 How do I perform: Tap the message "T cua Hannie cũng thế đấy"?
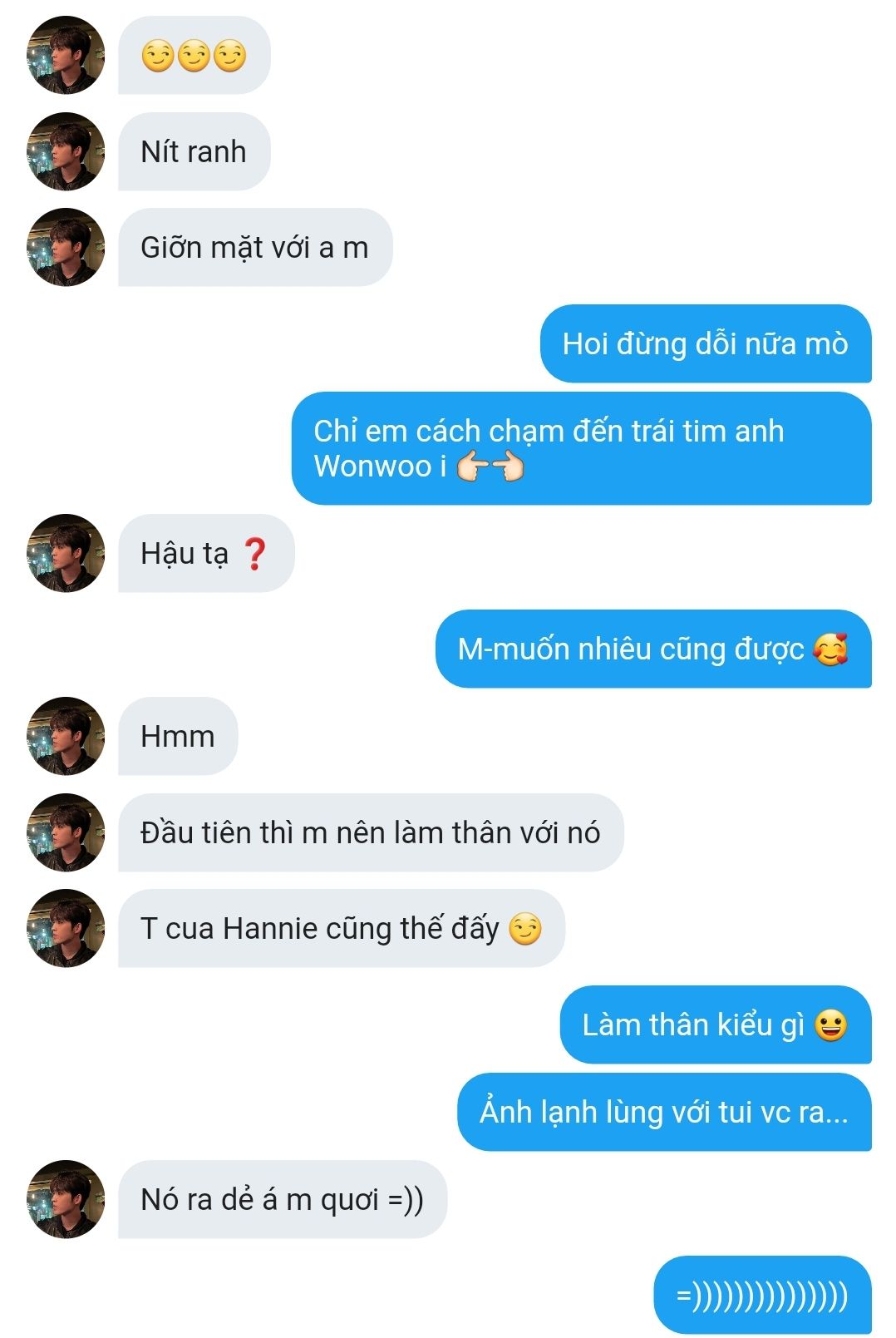coord(341,928)
